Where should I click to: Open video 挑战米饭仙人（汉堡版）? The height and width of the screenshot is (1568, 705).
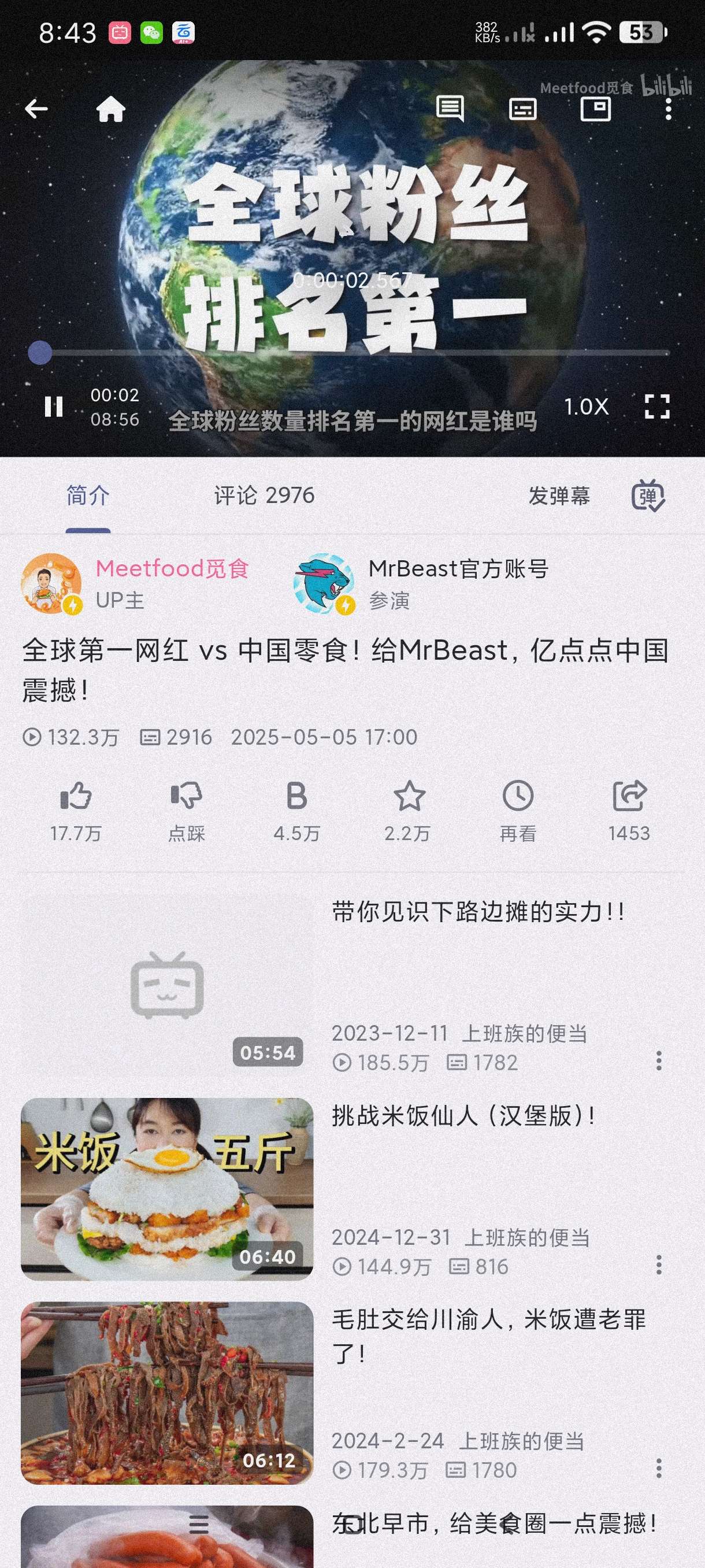(463, 1116)
